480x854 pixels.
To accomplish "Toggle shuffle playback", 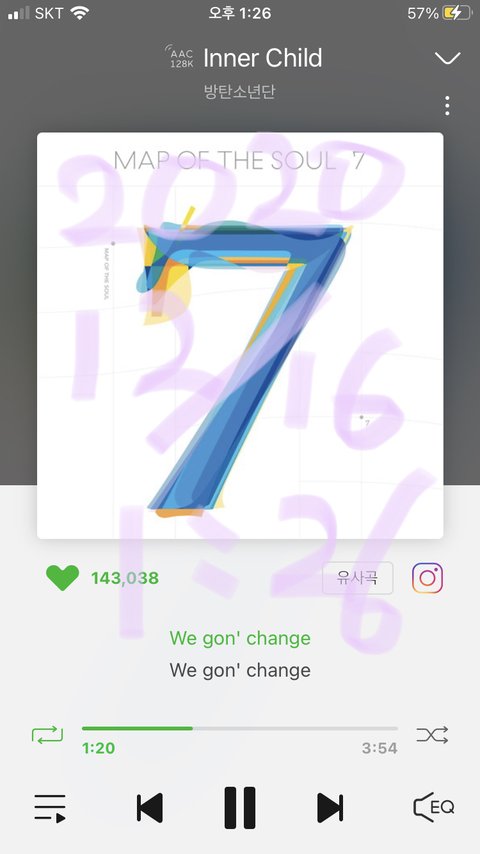I will pos(432,734).
